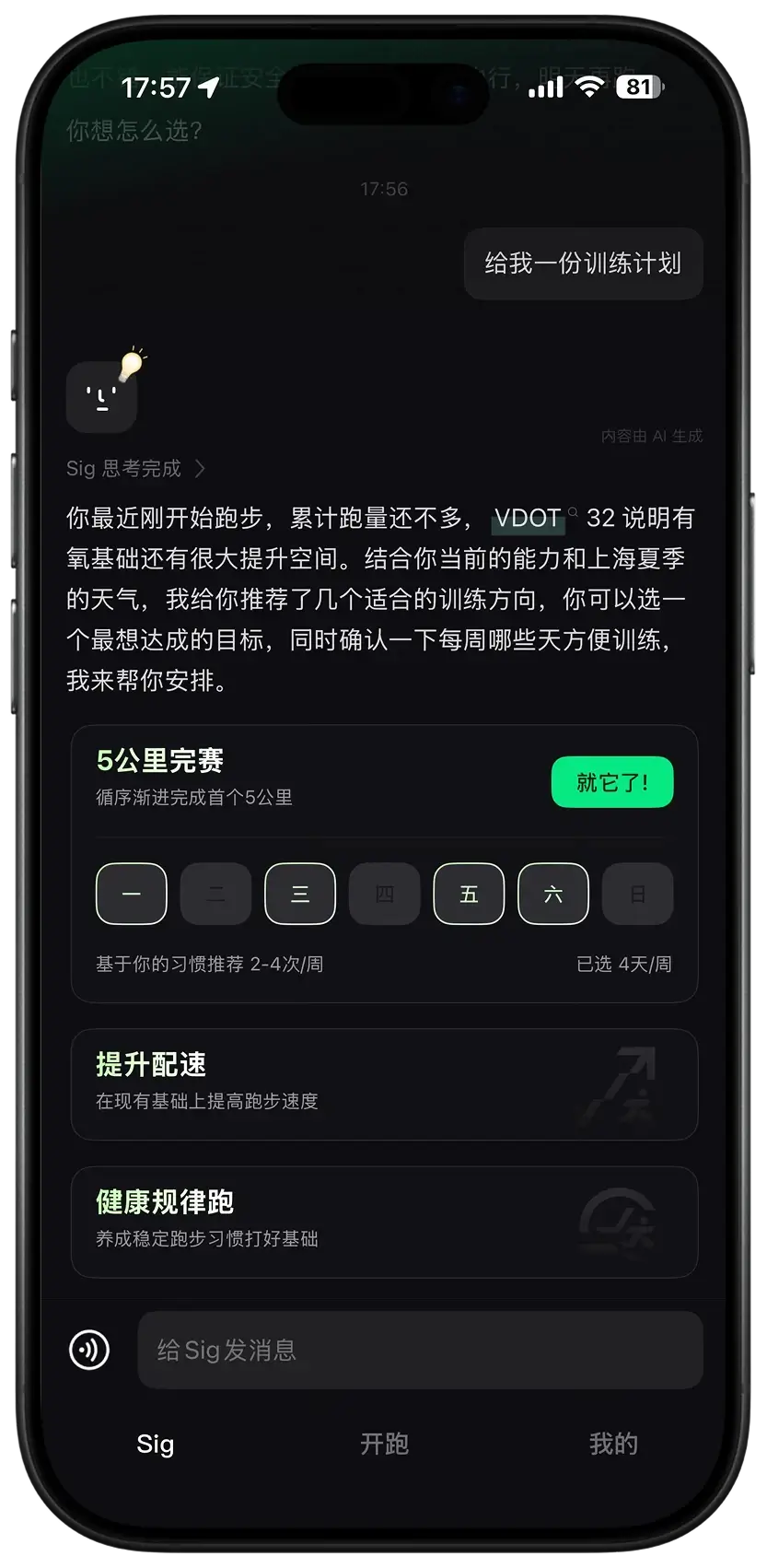Tap the highlighted VDOT term for explanation
Screen dimensions: 767x1568
coord(528,518)
